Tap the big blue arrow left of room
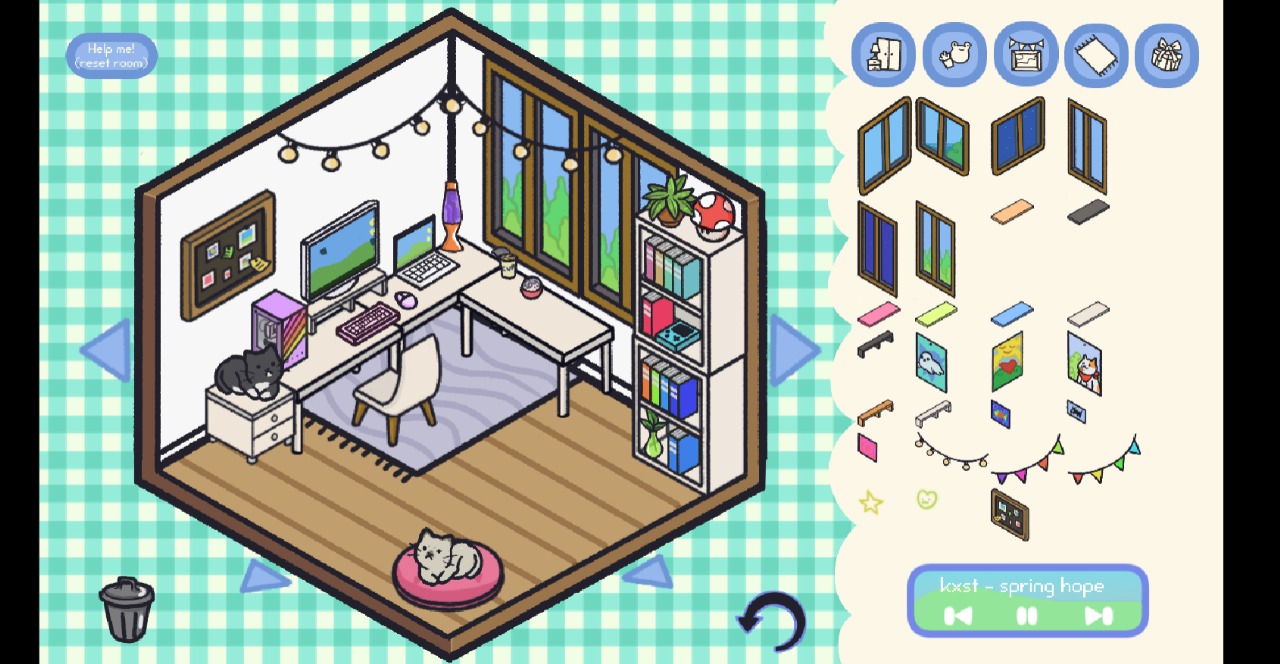The width and height of the screenshot is (1280, 664). [x=106, y=349]
